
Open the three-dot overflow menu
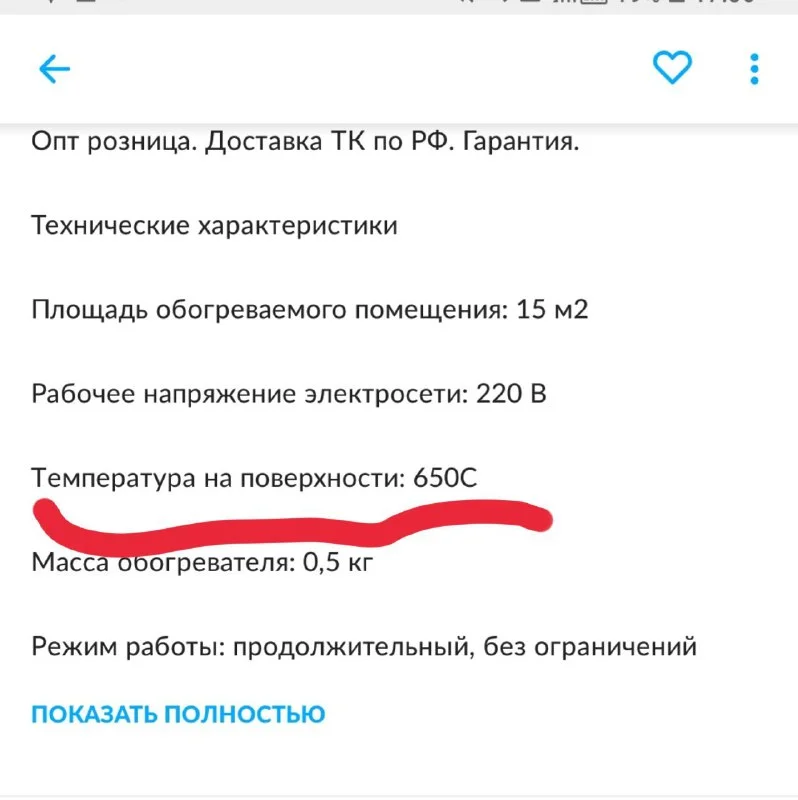point(754,68)
